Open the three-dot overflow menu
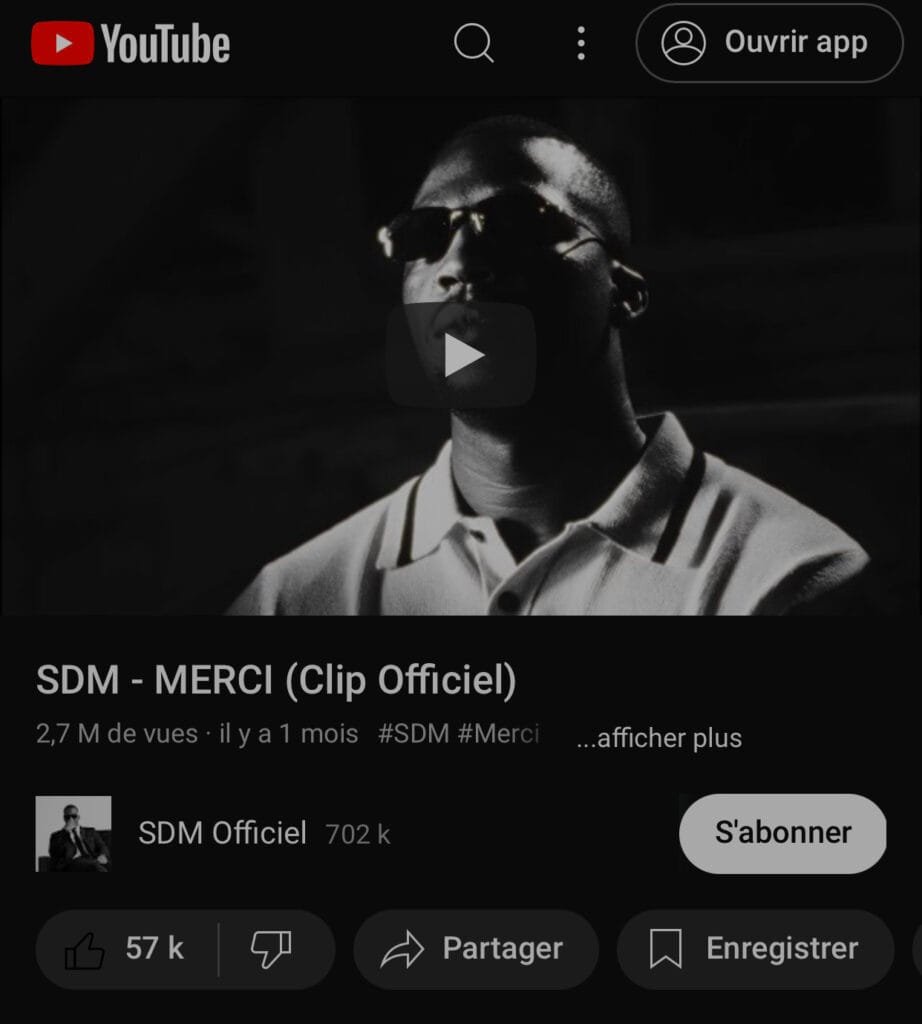 581,44
